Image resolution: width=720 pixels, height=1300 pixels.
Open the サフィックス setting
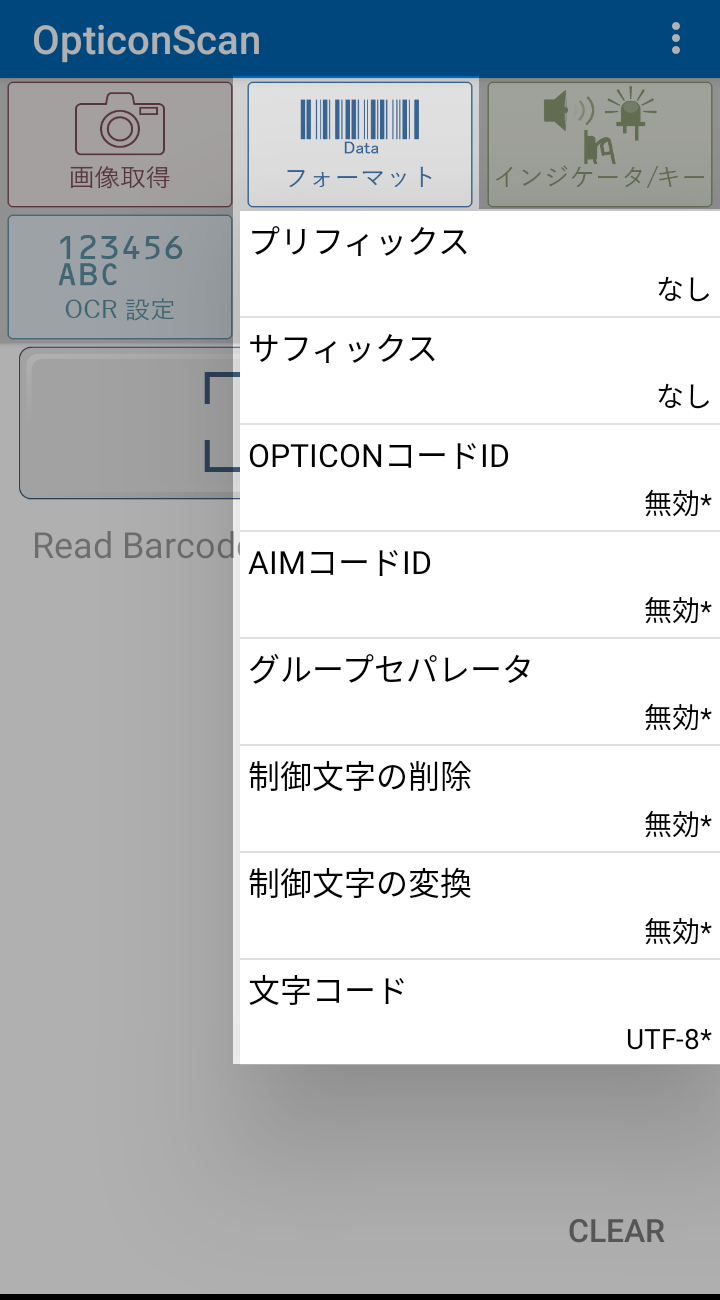point(479,371)
